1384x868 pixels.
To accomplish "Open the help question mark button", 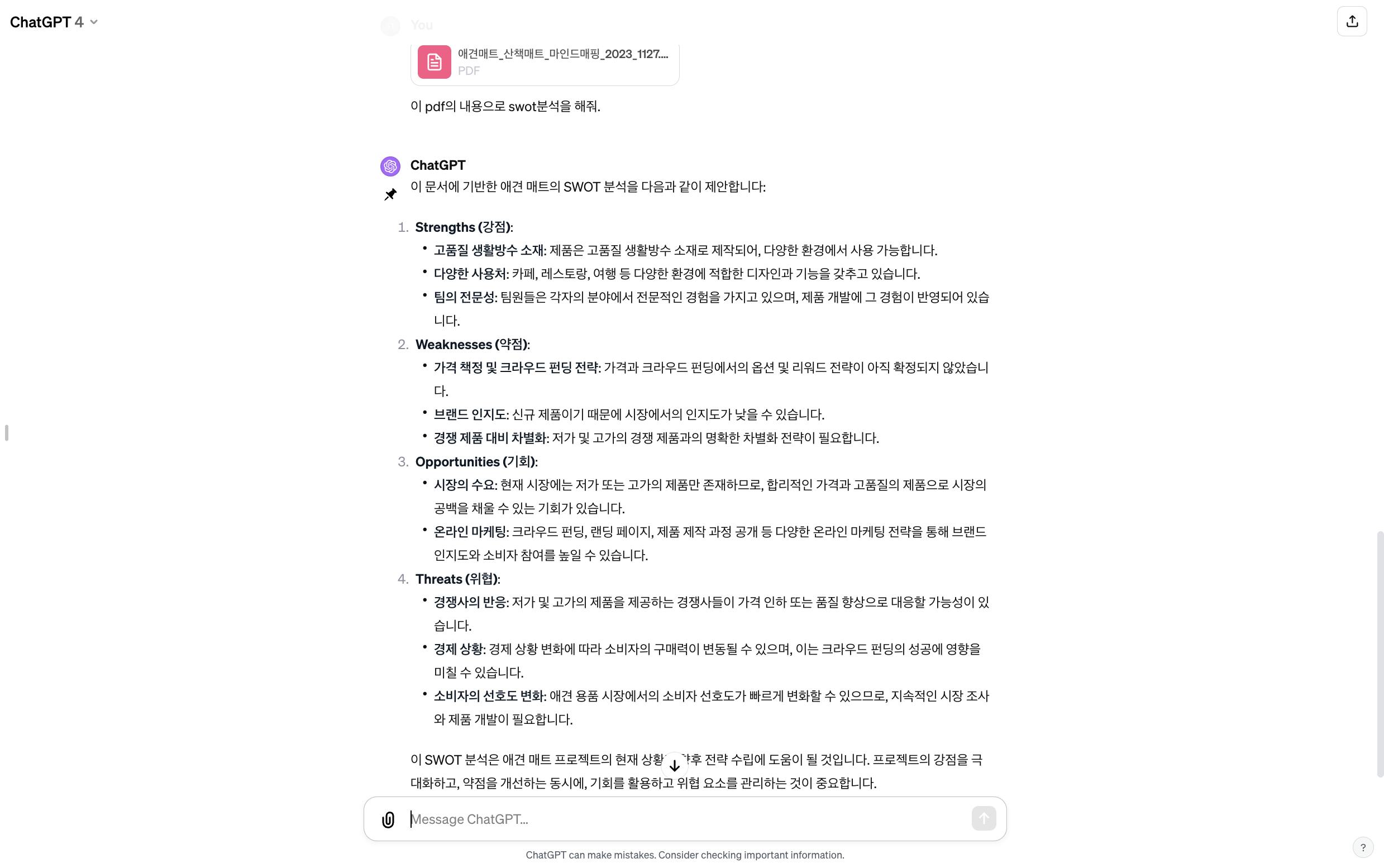I will [x=1362, y=847].
